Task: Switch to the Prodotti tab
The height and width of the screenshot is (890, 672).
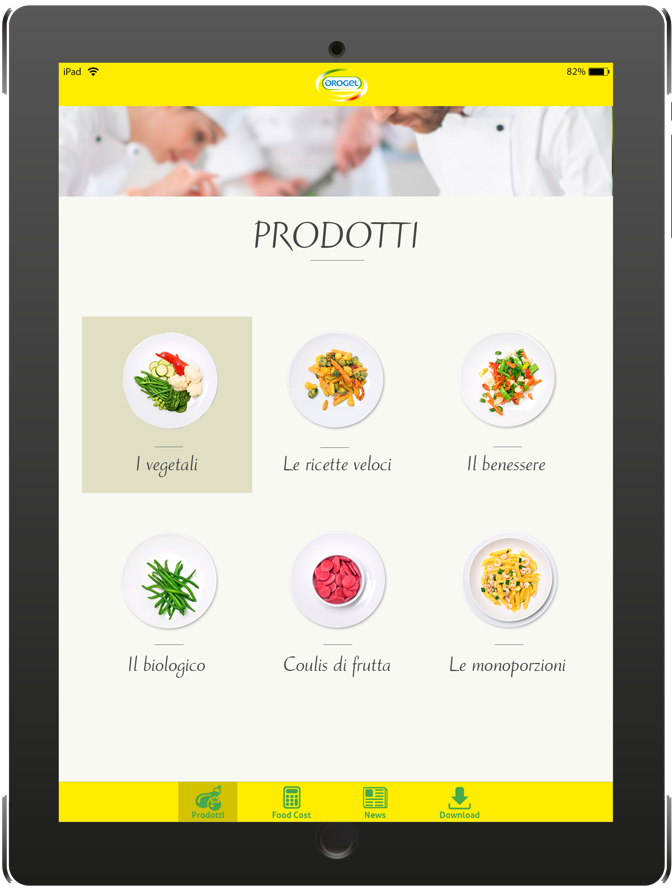Action: click(208, 802)
